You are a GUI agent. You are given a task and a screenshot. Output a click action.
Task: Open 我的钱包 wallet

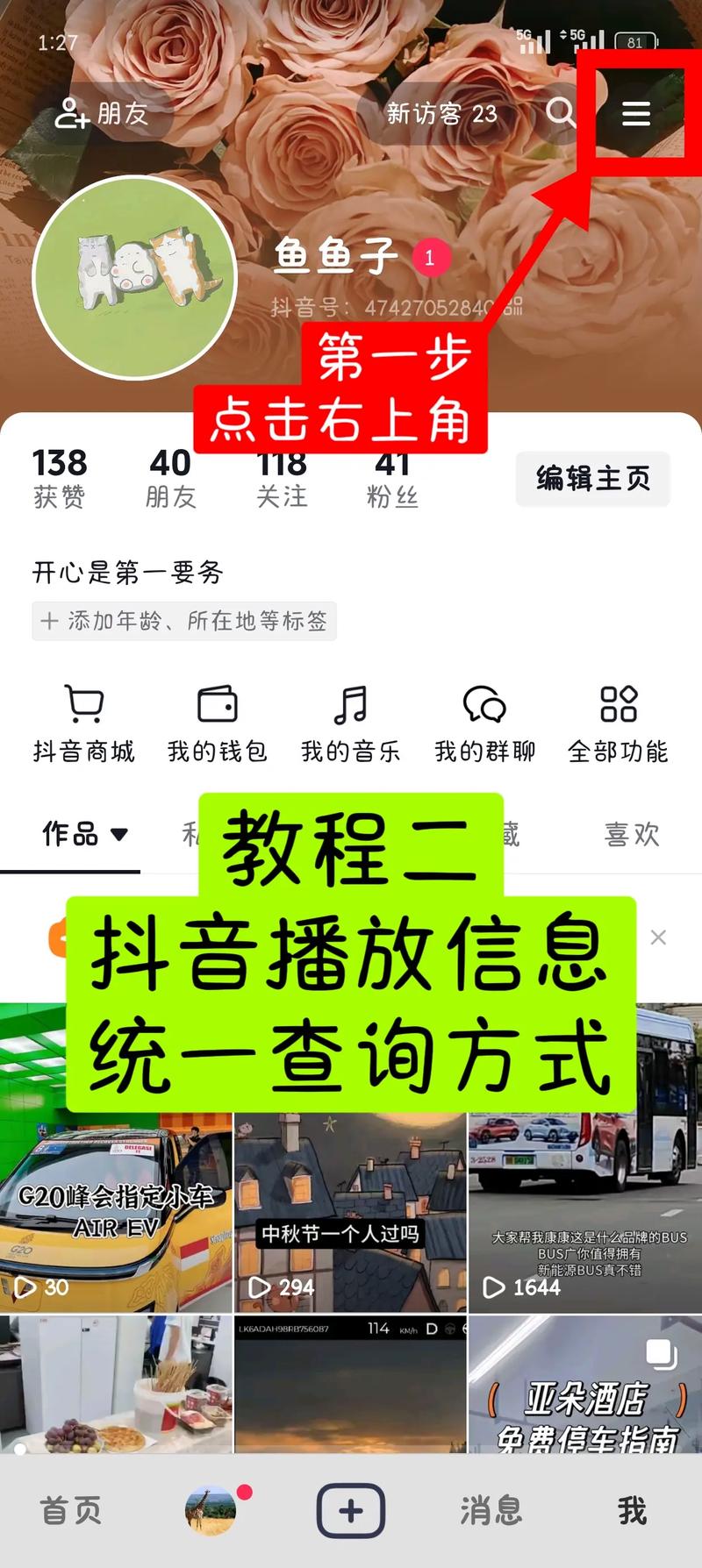coord(217,723)
